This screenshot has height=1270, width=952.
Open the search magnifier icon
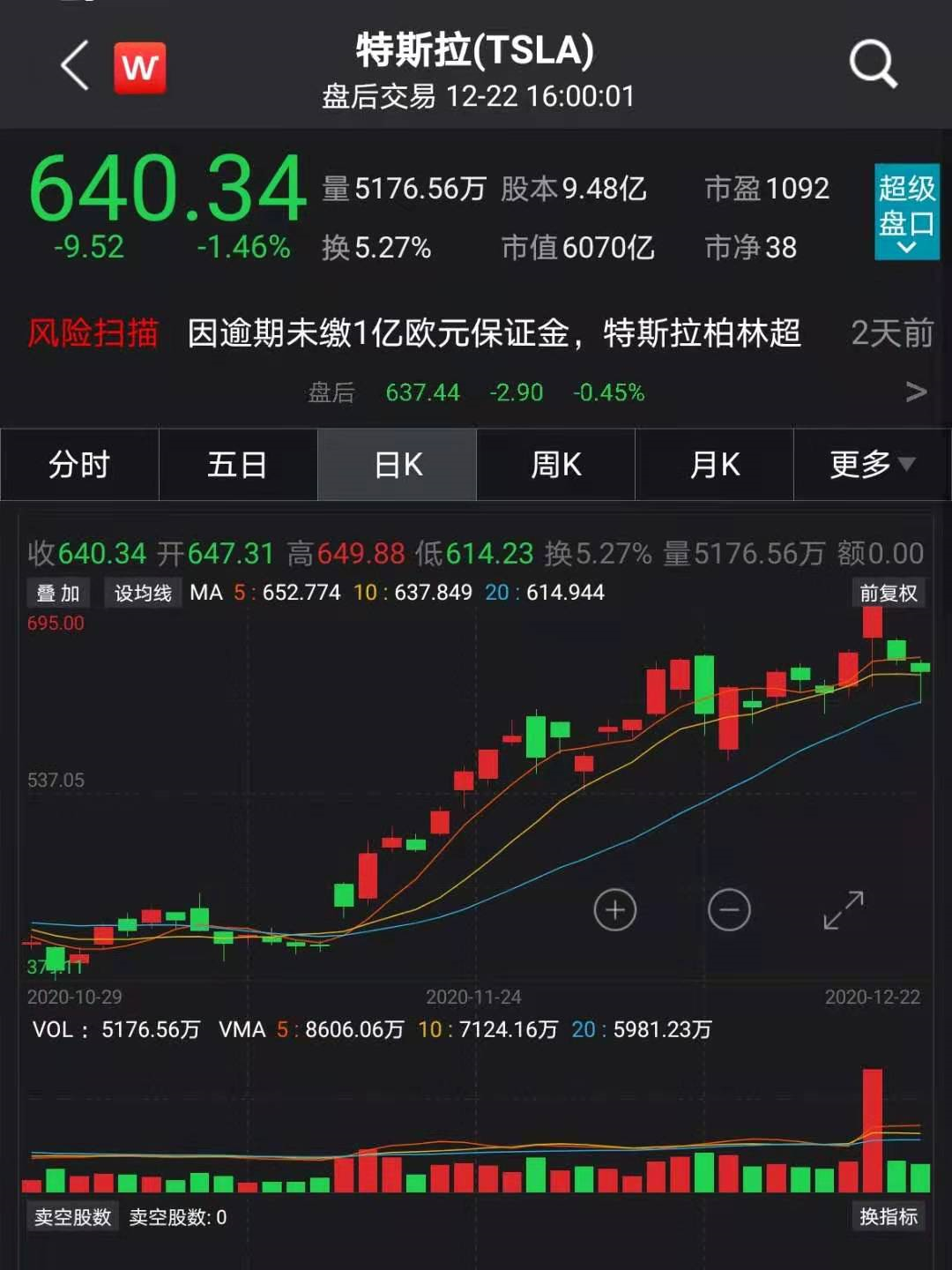[x=872, y=63]
